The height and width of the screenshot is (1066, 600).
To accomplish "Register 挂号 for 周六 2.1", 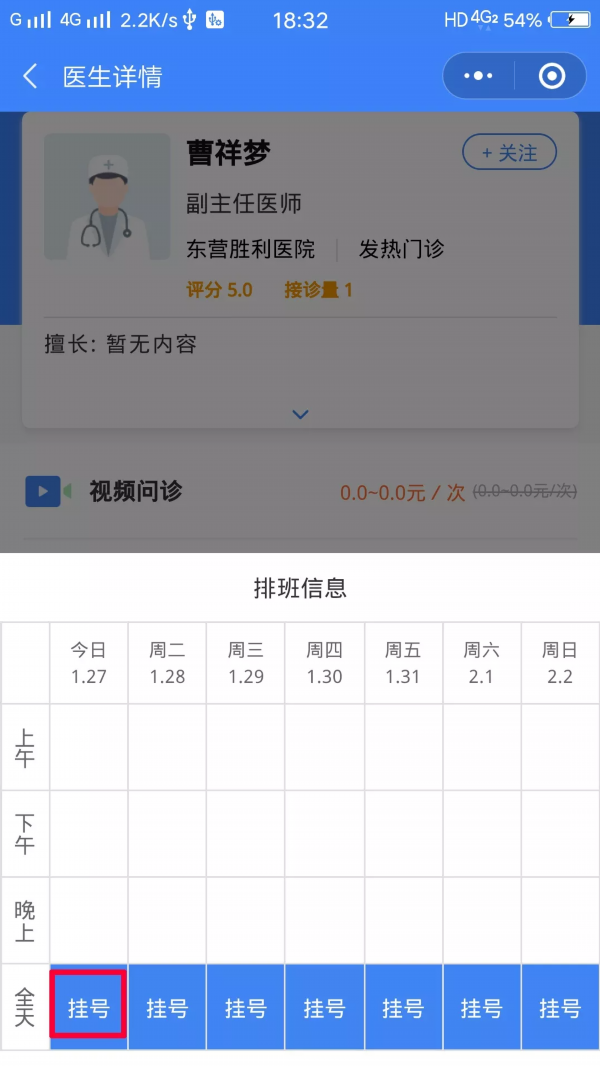I will (481, 1008).
